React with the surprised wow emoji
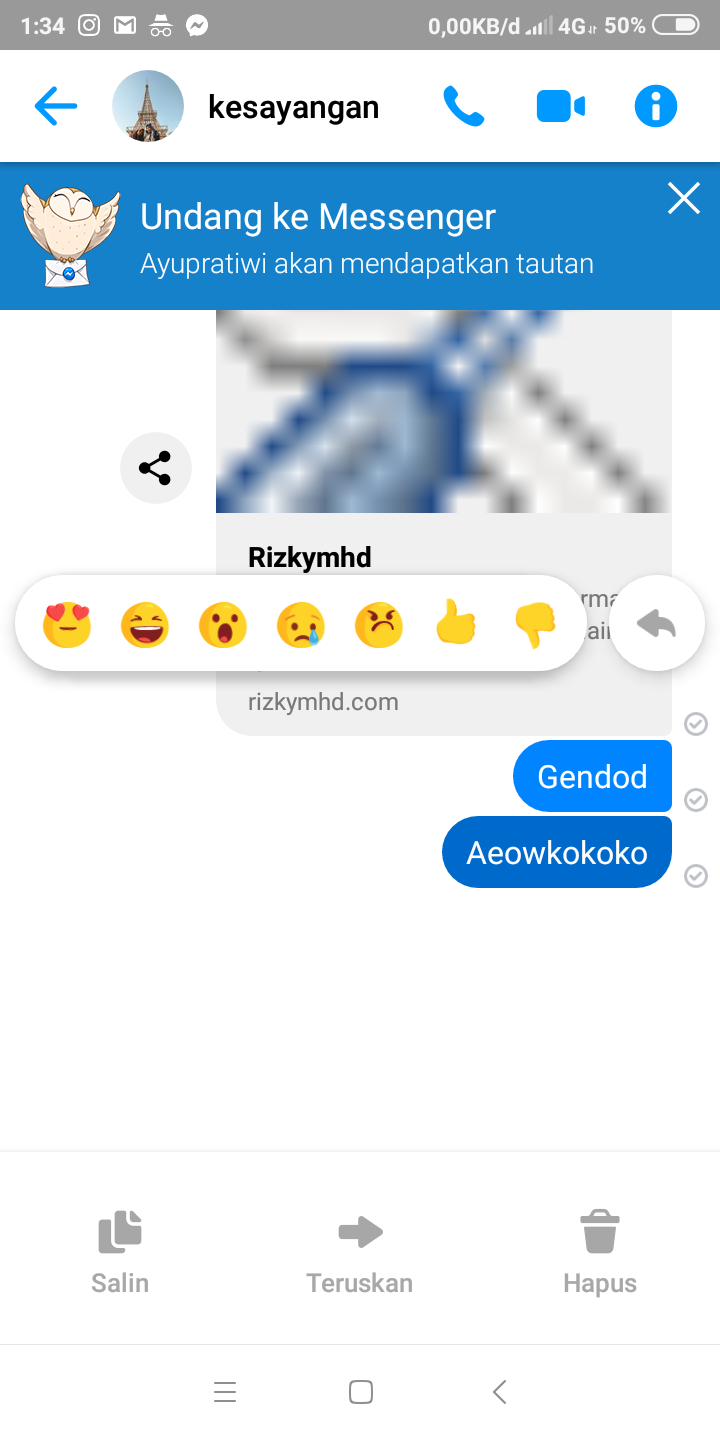The image size is (720, 1440). [x=223, y=626]
